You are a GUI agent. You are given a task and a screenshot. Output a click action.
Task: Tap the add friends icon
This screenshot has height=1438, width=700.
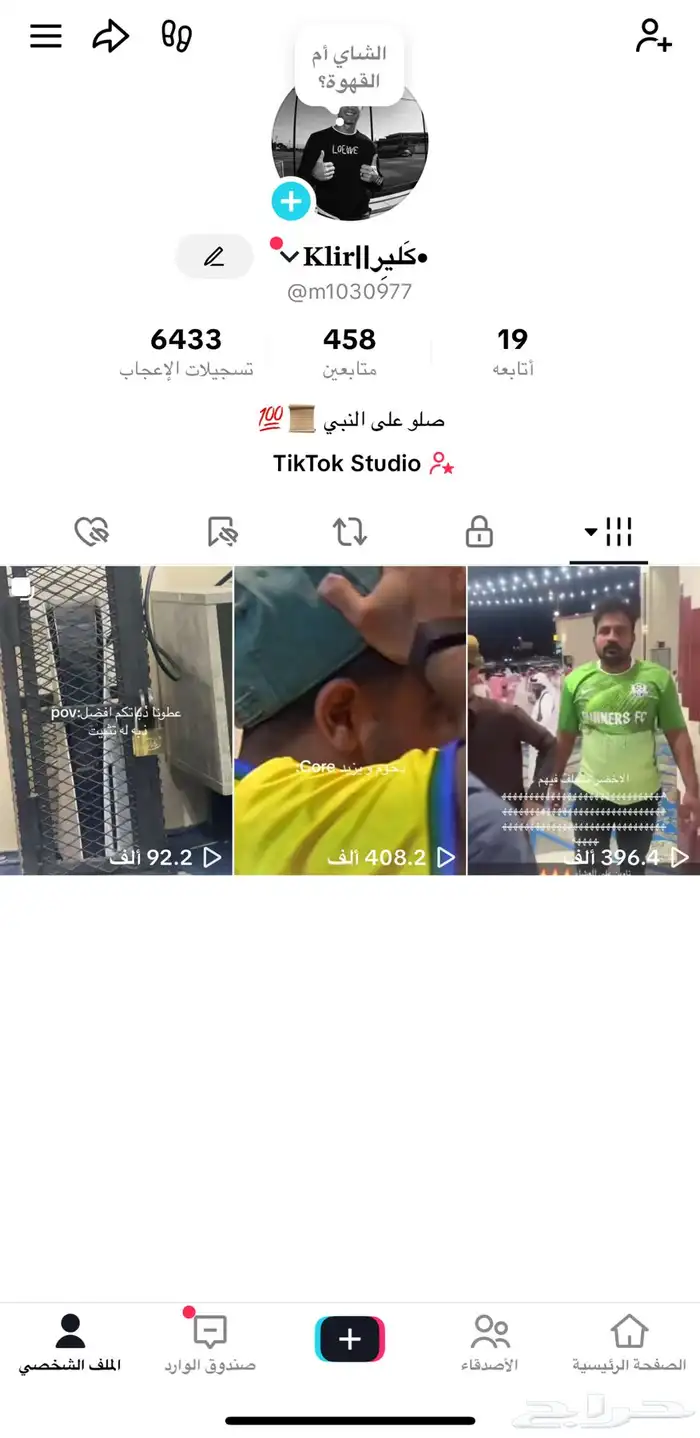click(653, 36)
